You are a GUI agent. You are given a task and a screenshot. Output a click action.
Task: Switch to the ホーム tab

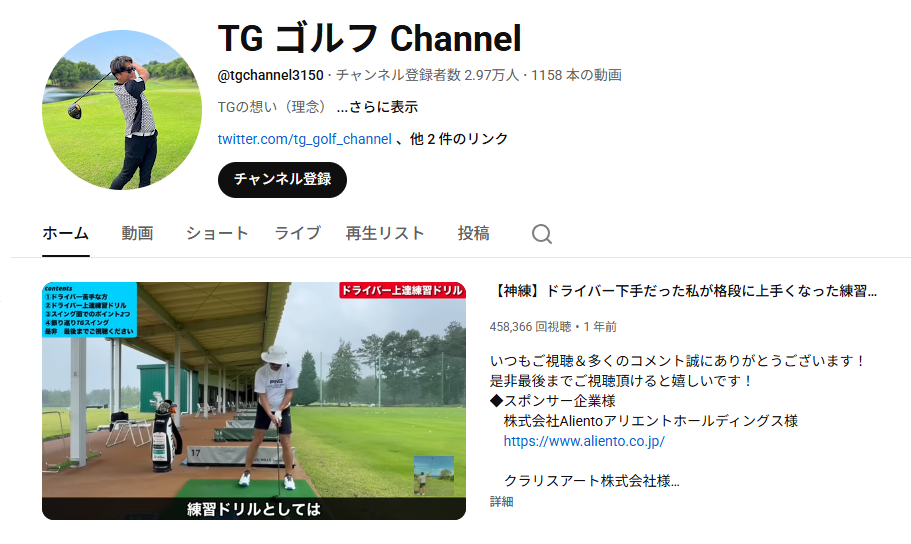(65, 233)
